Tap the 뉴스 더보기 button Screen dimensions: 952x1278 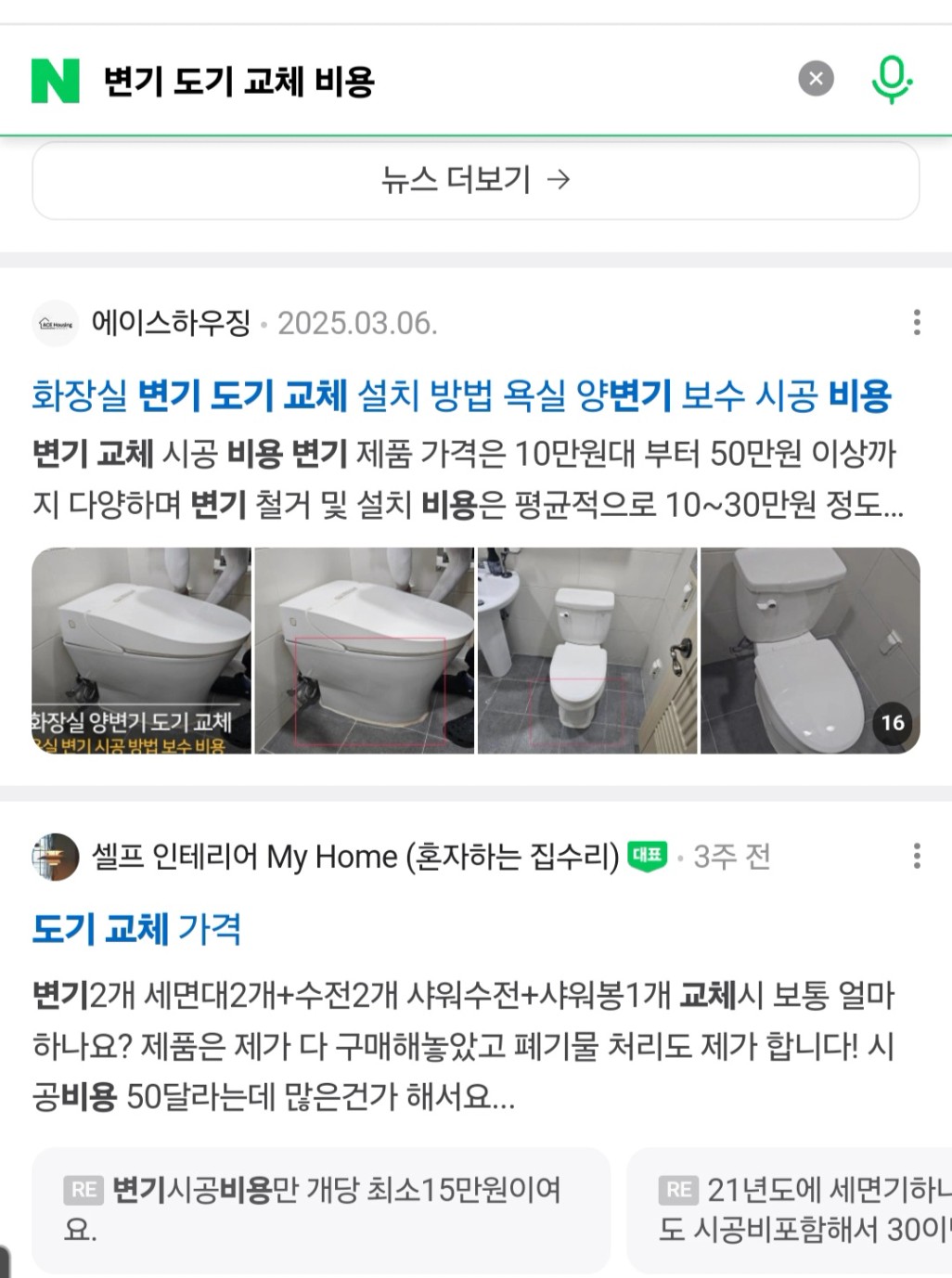coord(475,179)
